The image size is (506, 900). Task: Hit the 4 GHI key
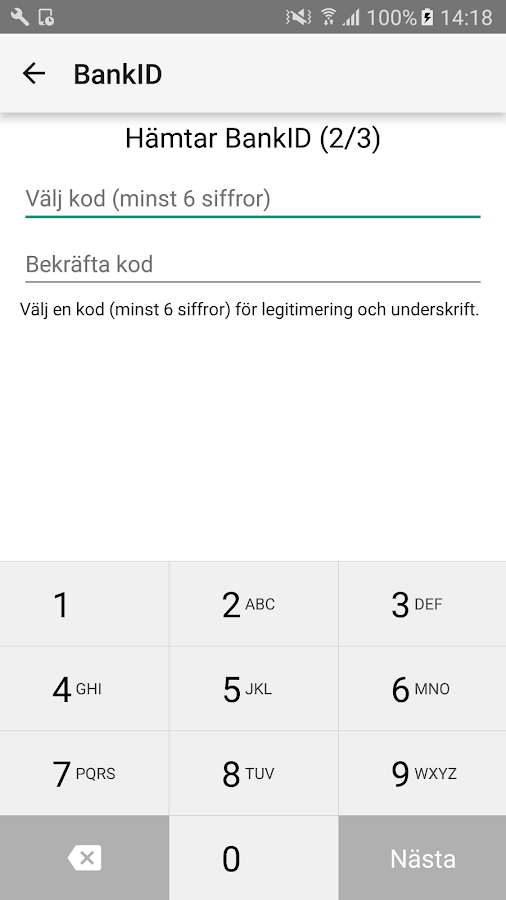84,689
